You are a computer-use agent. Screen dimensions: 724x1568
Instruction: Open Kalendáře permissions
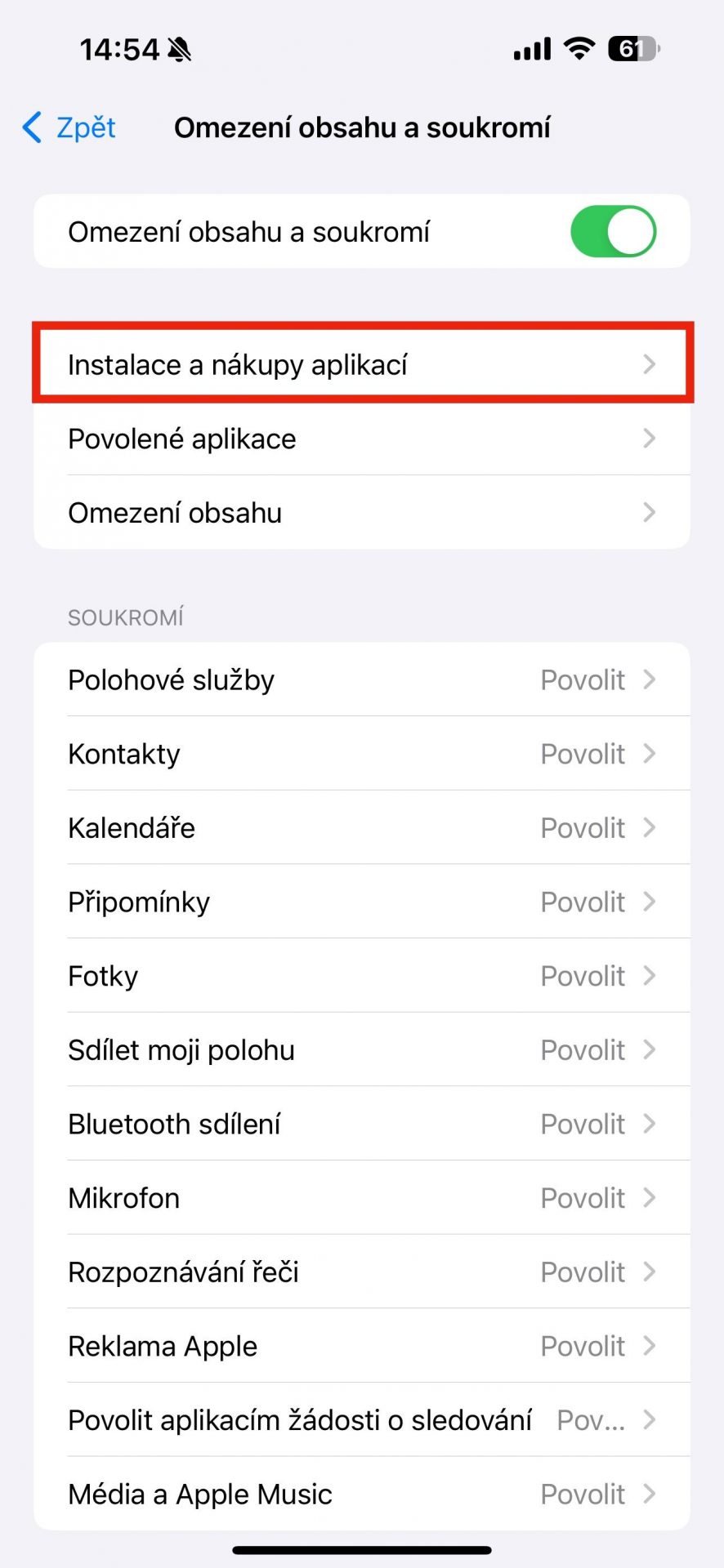tap(362, 827)
